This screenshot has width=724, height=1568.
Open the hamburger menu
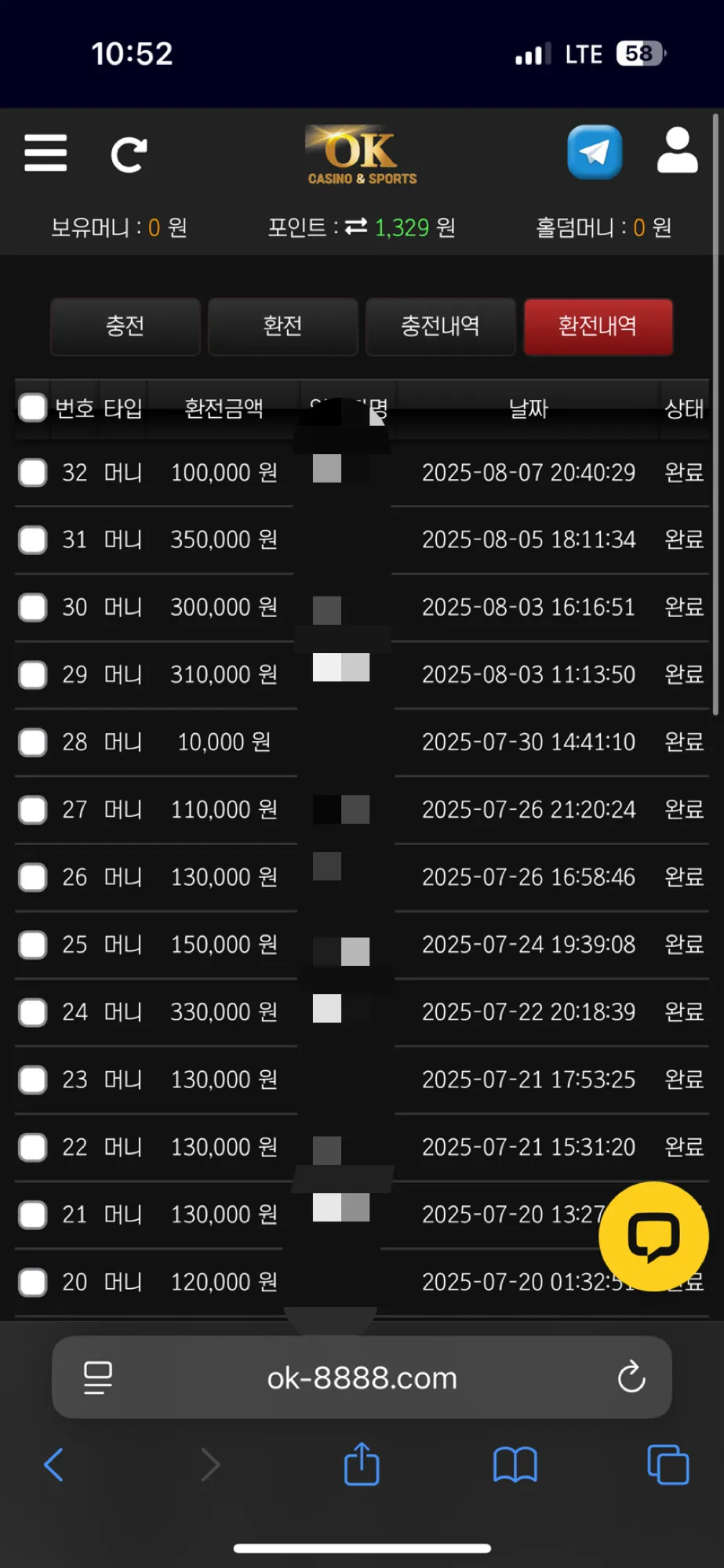pyautogui.click(x=45, y=152)
